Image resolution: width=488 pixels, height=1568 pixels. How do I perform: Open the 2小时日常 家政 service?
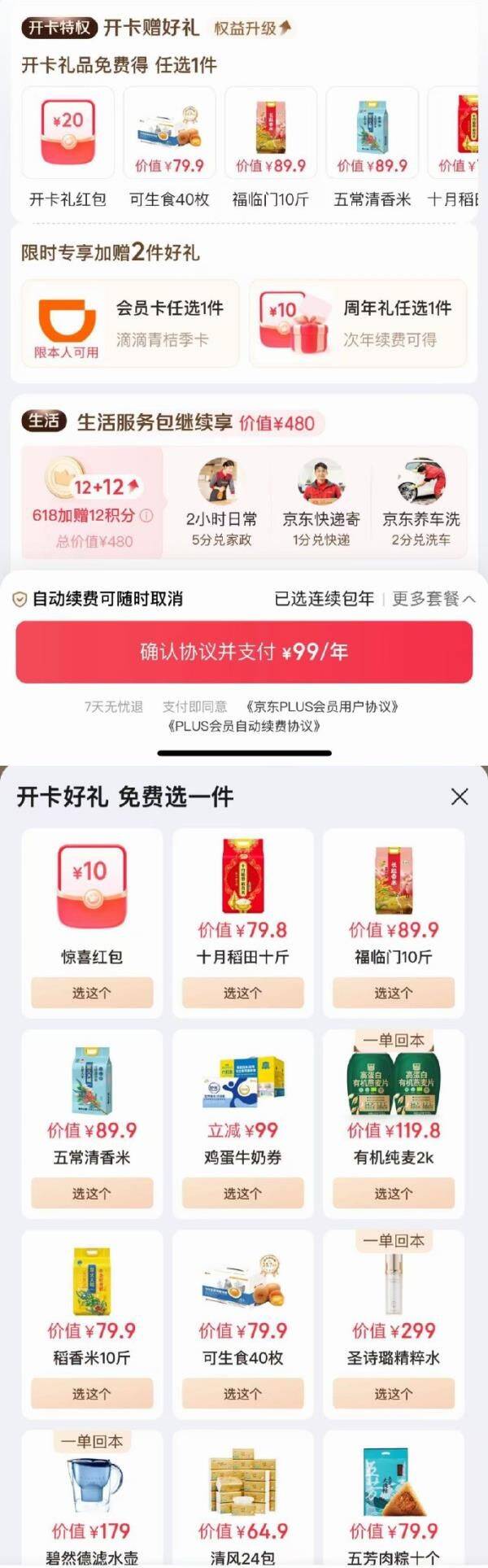click(221, 503)
